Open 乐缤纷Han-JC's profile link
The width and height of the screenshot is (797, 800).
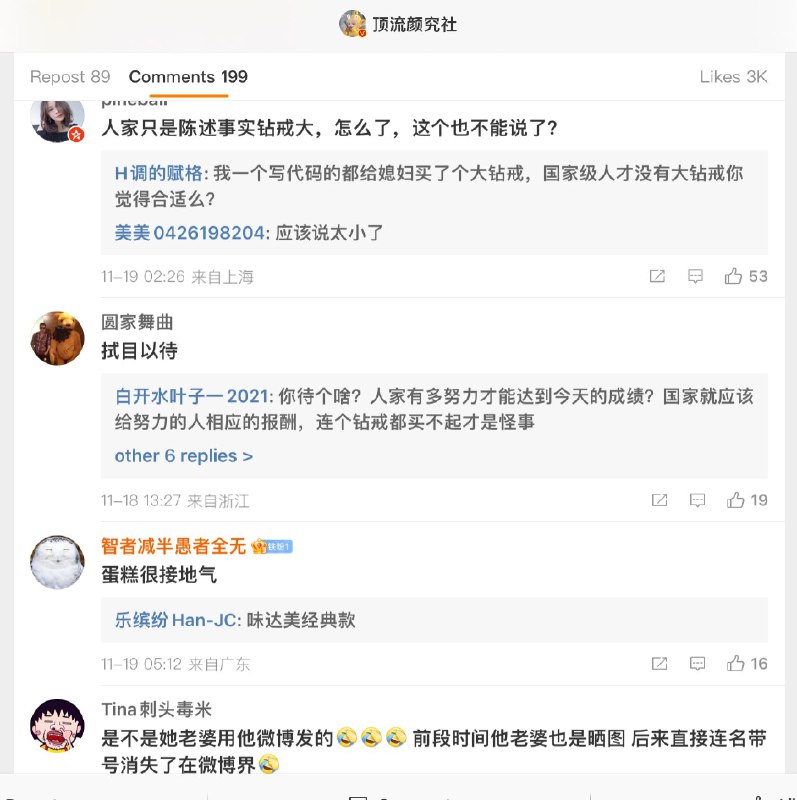tap(176, 621)
